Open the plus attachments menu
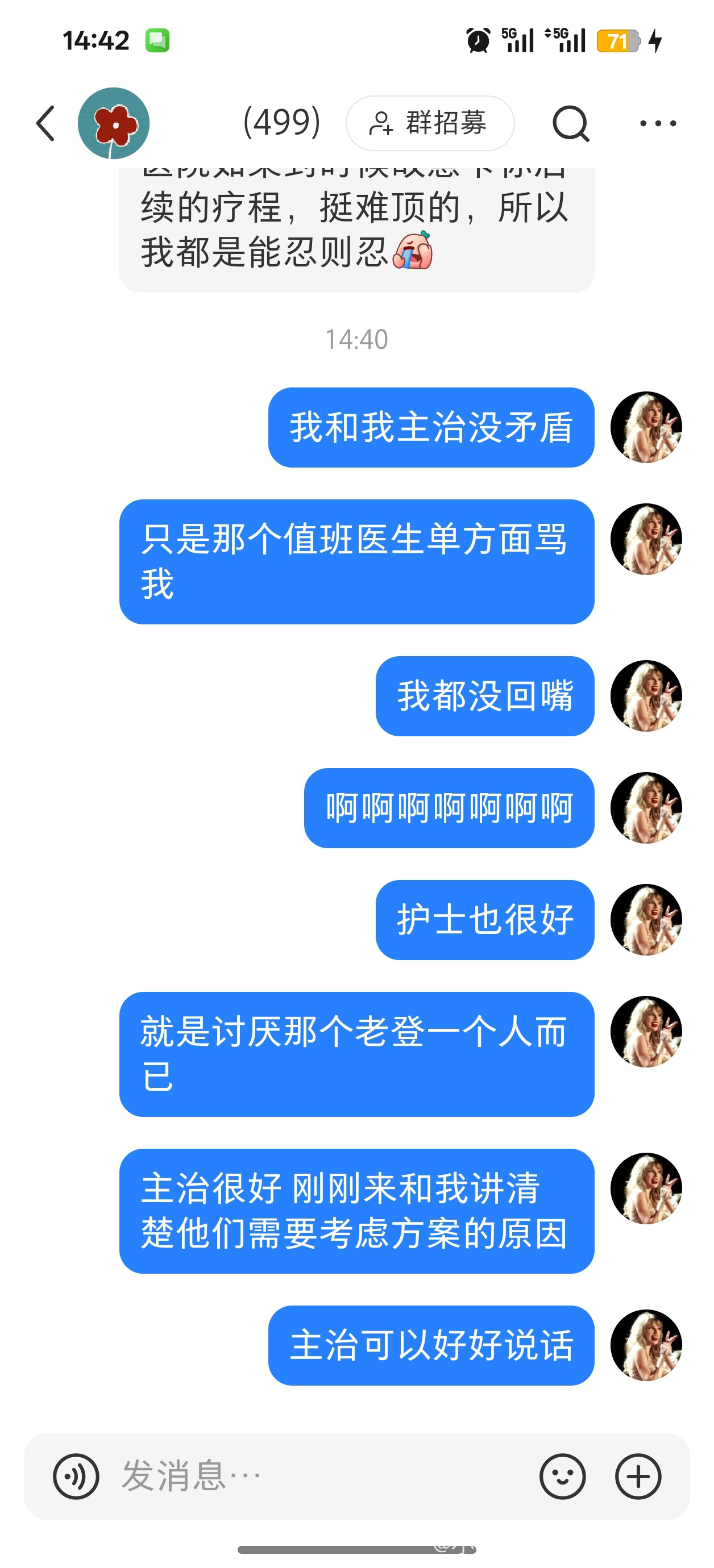Image resolution: width=714 pixels, height=1568 pixels. tap(638, 1476)
